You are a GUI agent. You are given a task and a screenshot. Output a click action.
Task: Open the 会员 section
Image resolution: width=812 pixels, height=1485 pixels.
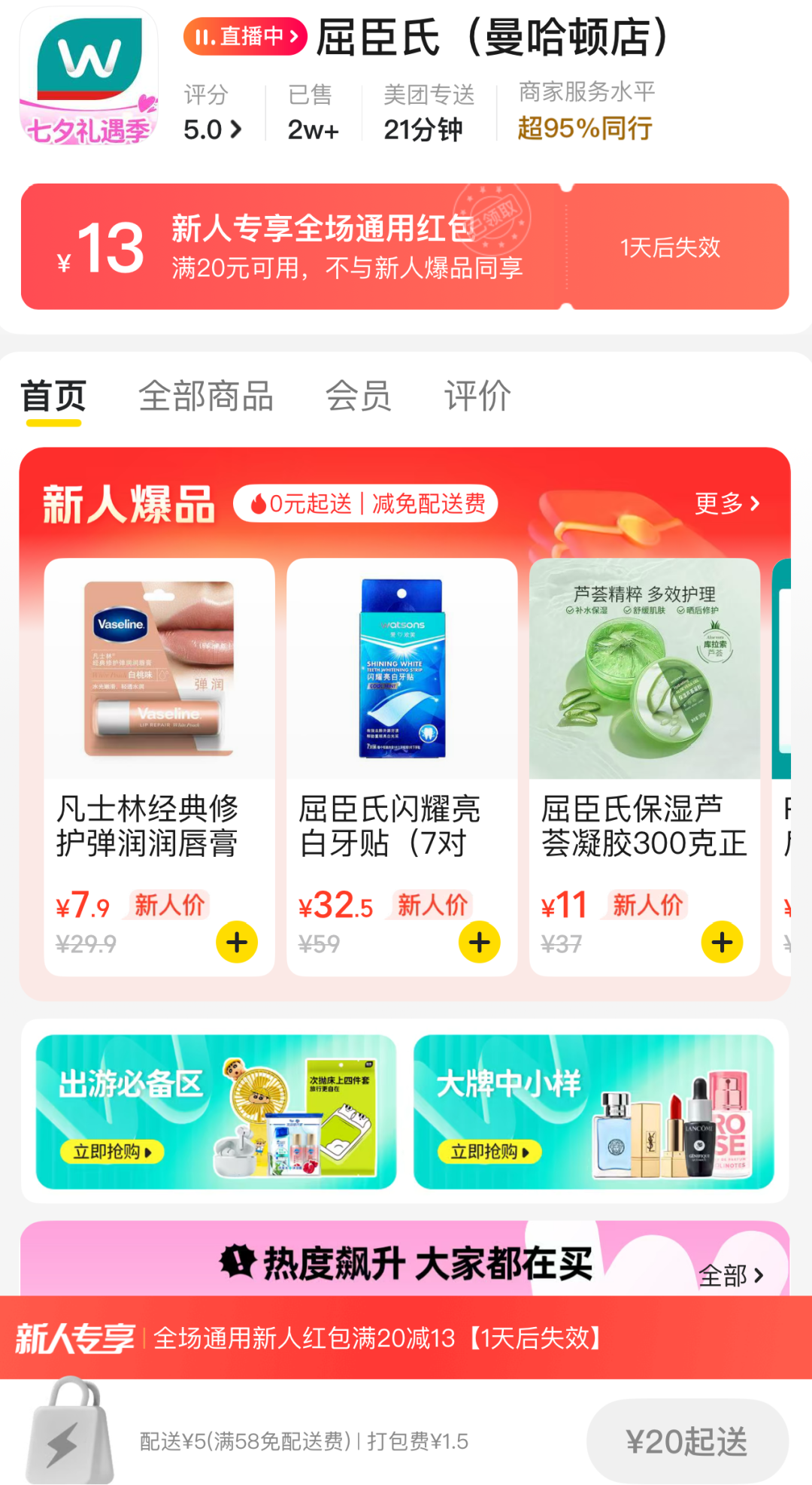pos(358,395)
